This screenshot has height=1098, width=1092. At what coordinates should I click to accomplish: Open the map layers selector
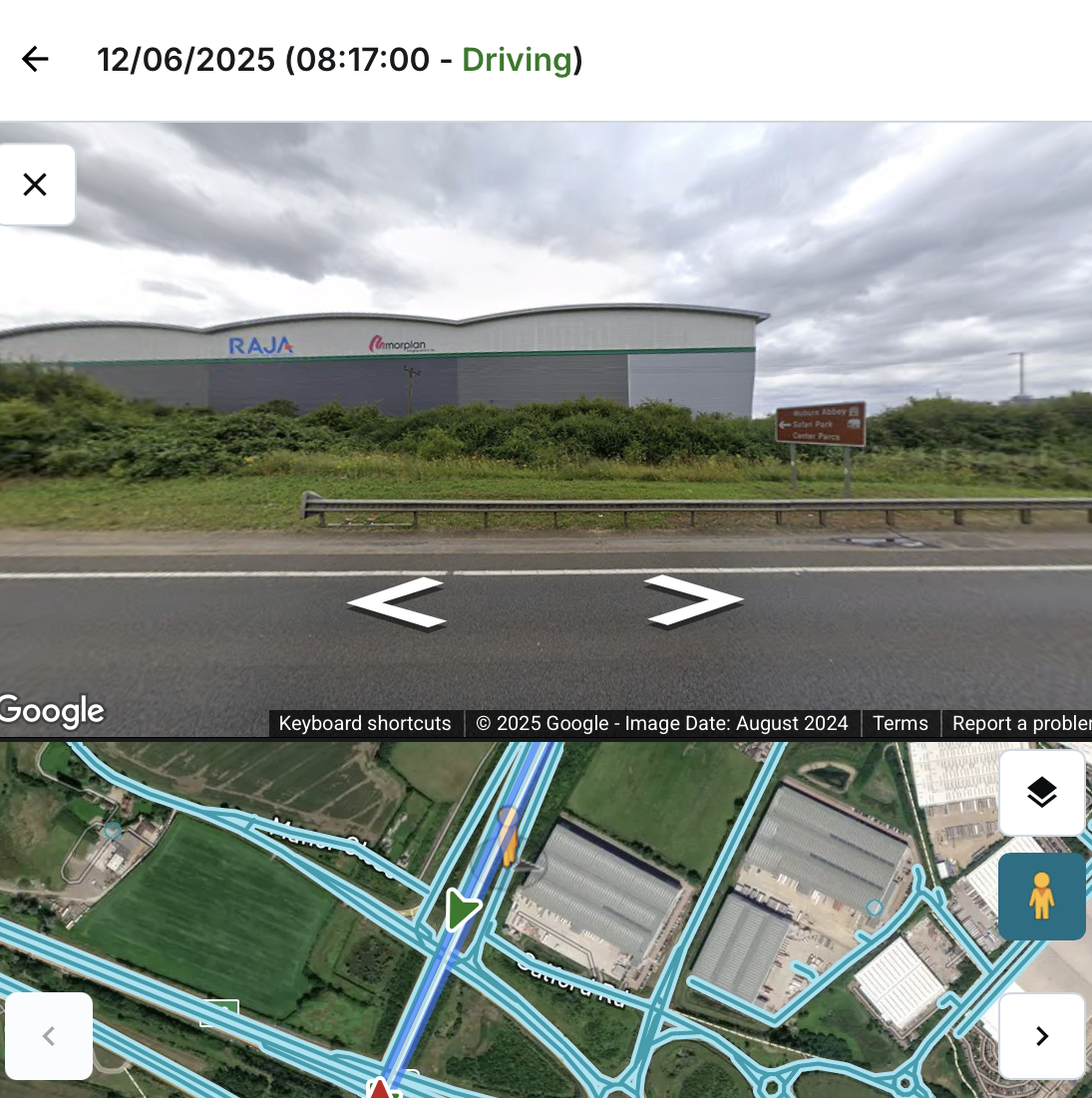tap(1041, 793)
